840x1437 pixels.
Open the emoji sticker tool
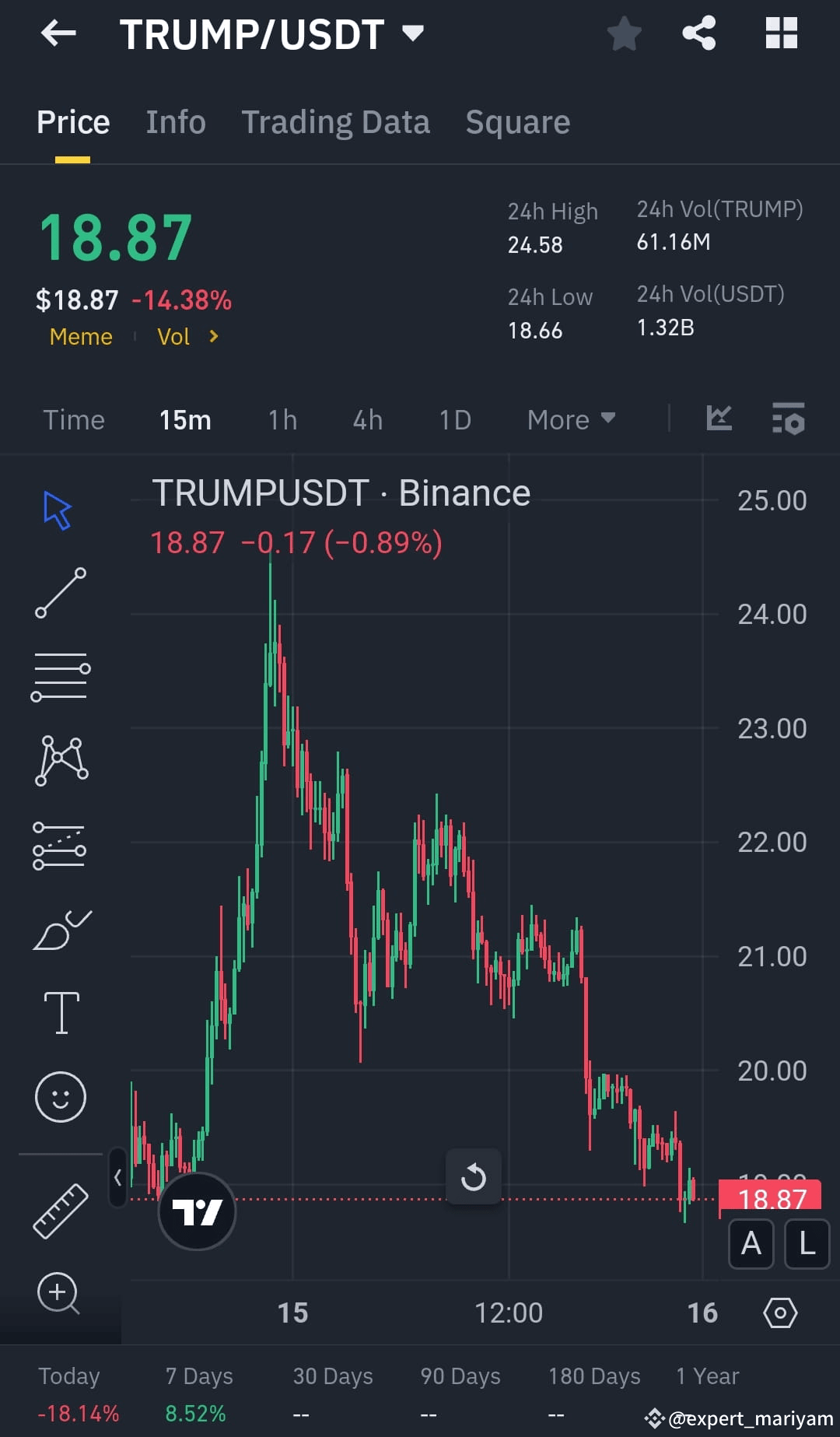[x=60, y=1097]
